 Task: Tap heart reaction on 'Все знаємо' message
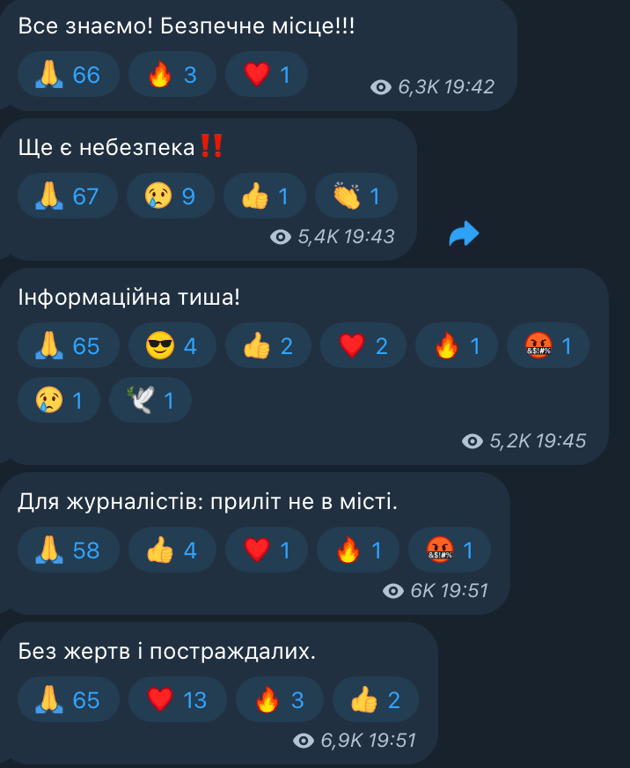[265, 74]
